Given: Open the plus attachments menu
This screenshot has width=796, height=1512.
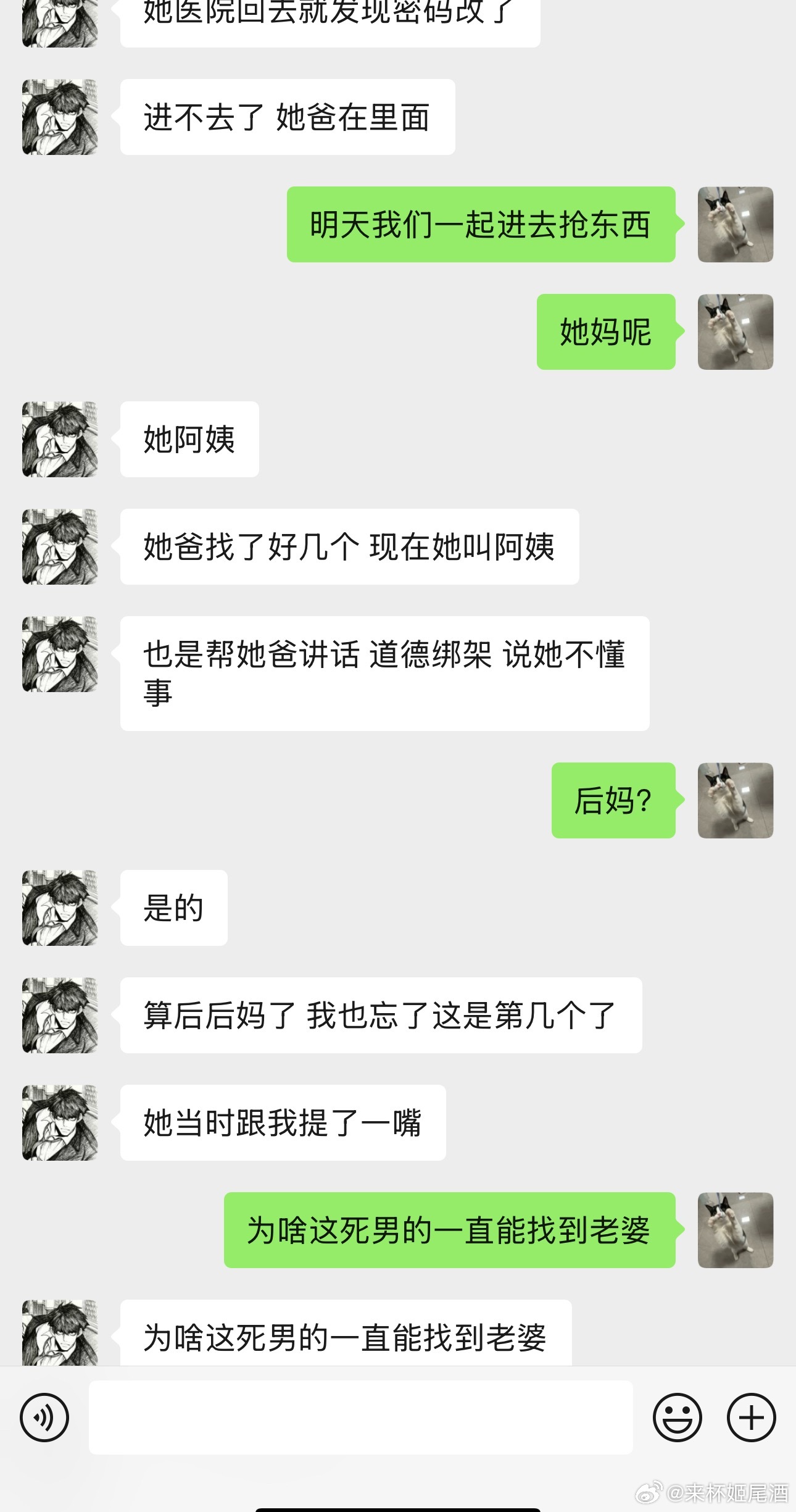Looking at the screenshot, I should [751, 1418].
